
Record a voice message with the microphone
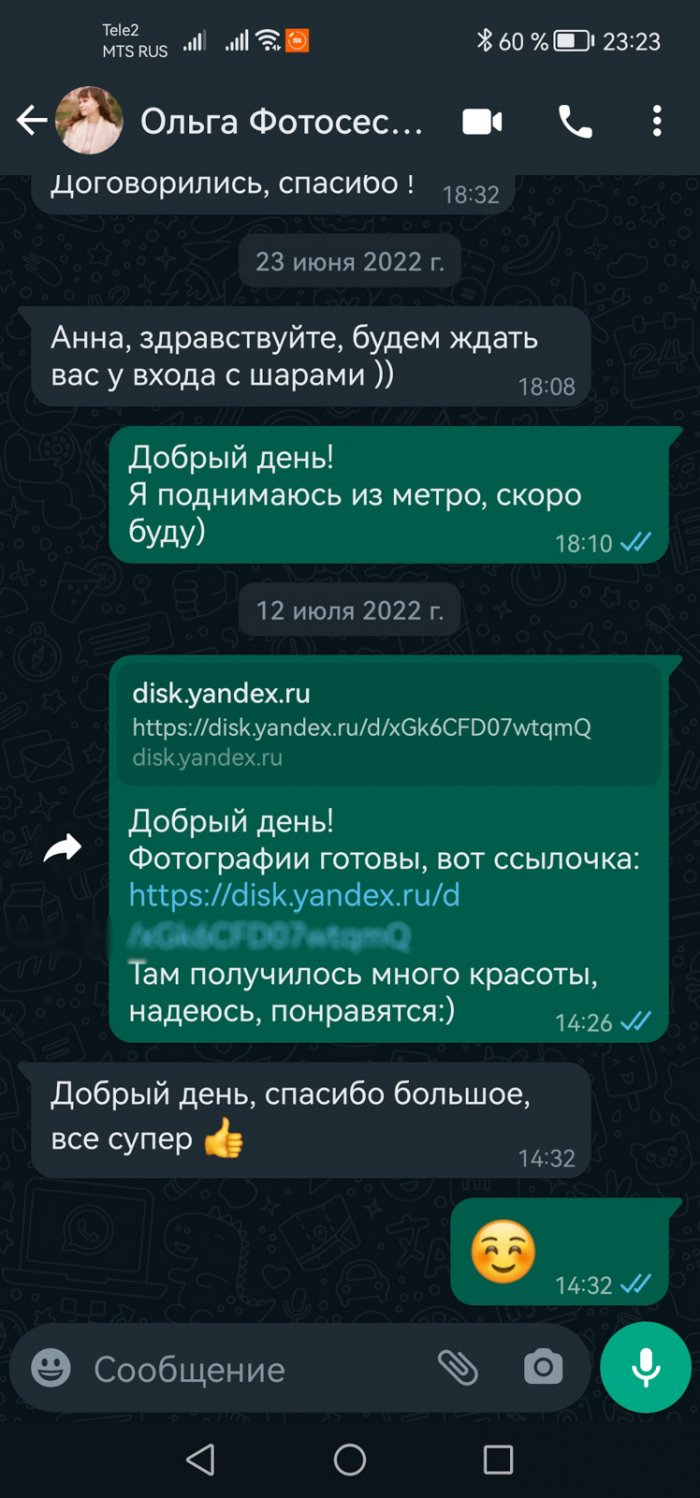(x=645, y=1367)
